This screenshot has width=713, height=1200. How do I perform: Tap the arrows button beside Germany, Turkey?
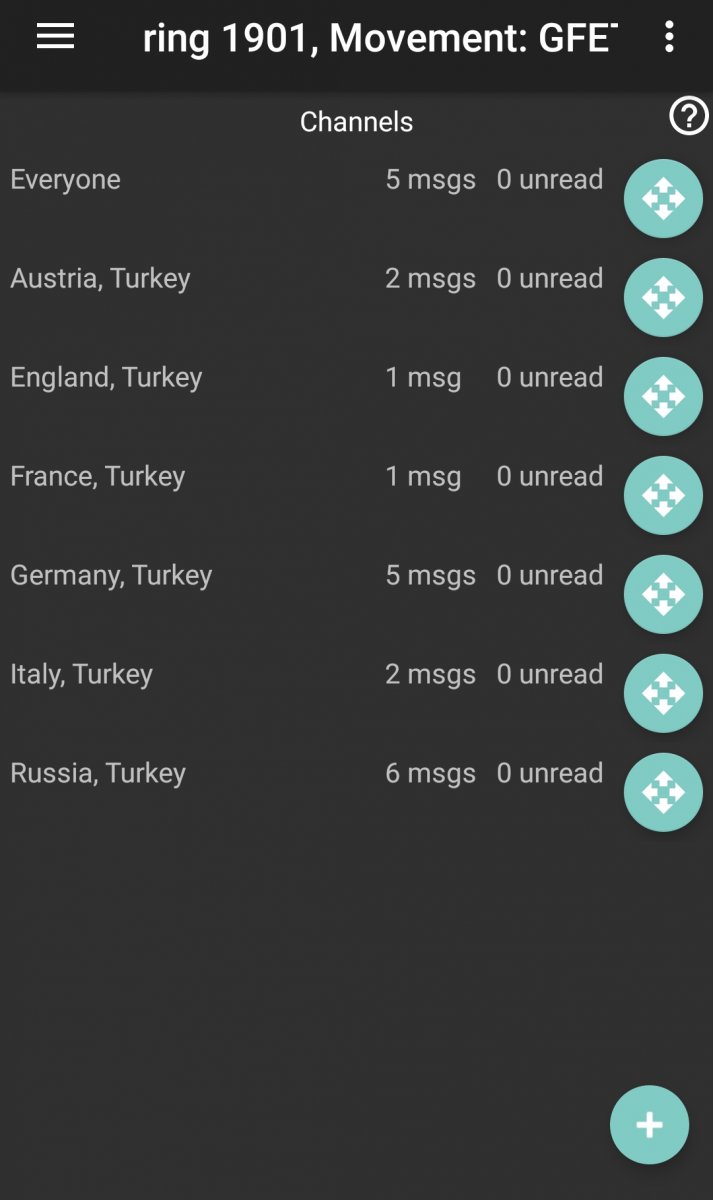(x=663, y=595)
